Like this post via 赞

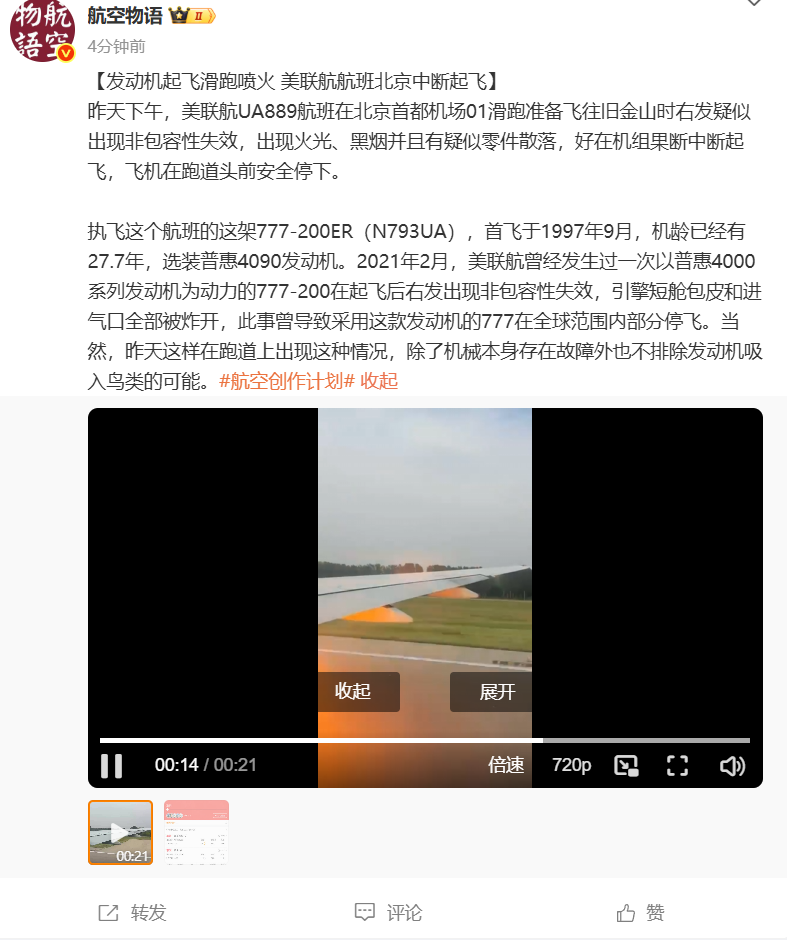point(641,913)
